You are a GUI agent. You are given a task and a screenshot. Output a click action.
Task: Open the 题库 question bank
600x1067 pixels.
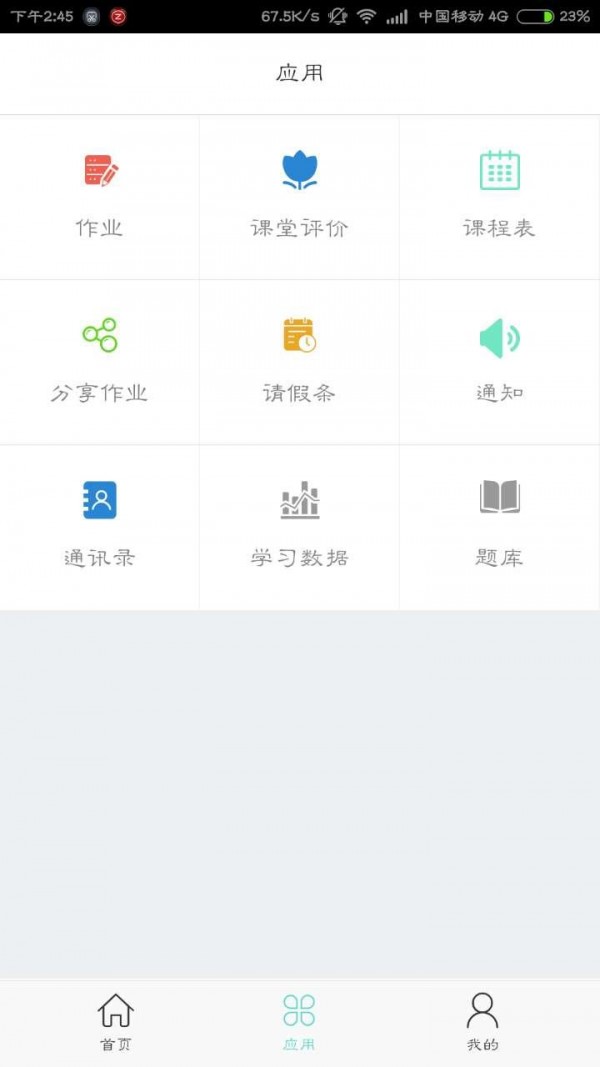pos(499,526)
